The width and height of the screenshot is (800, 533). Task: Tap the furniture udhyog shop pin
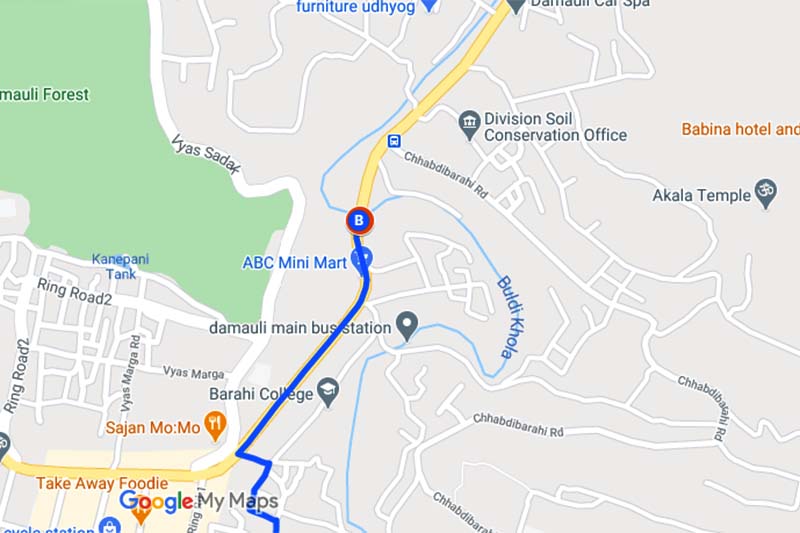pyautogui.click(x=430, y=5)
